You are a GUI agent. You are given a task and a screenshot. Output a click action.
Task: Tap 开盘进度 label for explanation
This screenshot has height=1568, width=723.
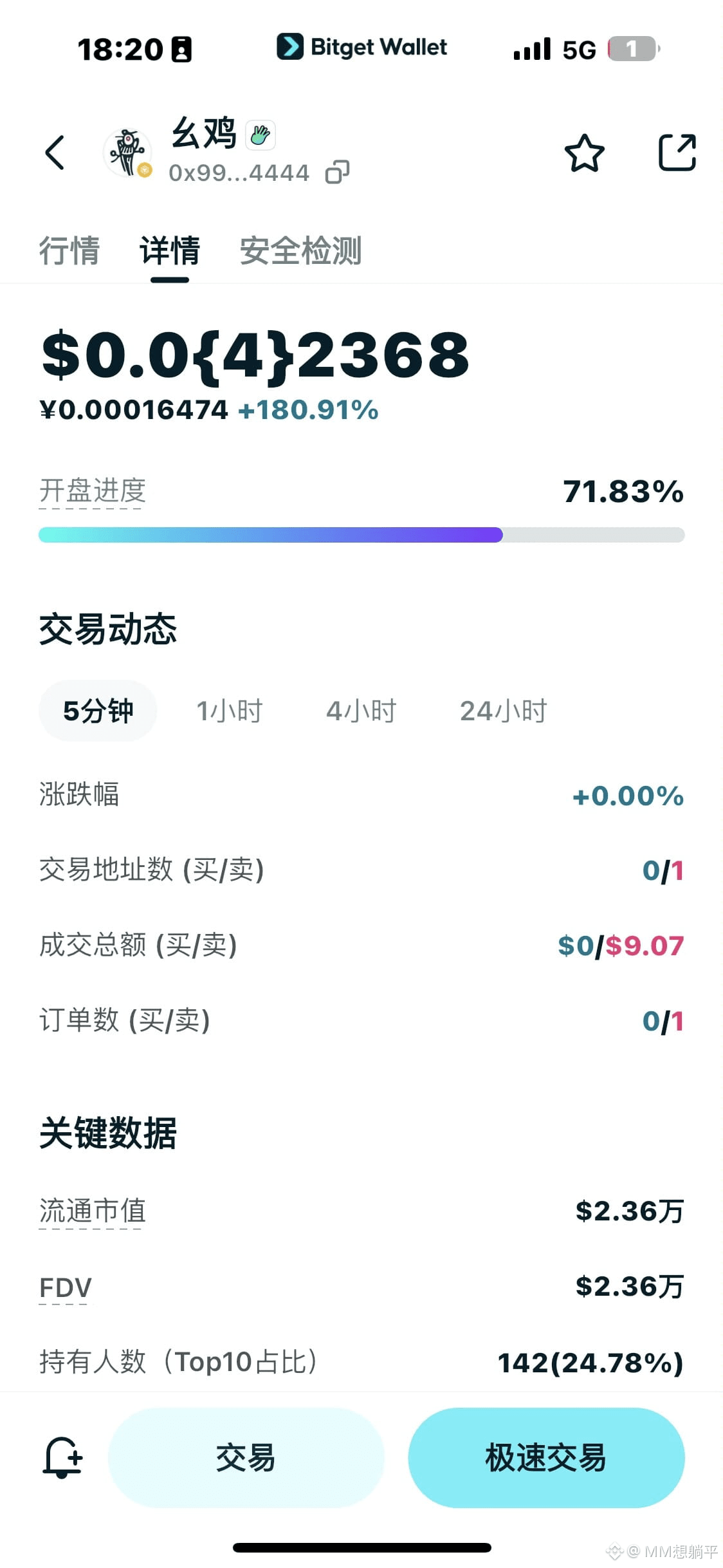(93, 491)
